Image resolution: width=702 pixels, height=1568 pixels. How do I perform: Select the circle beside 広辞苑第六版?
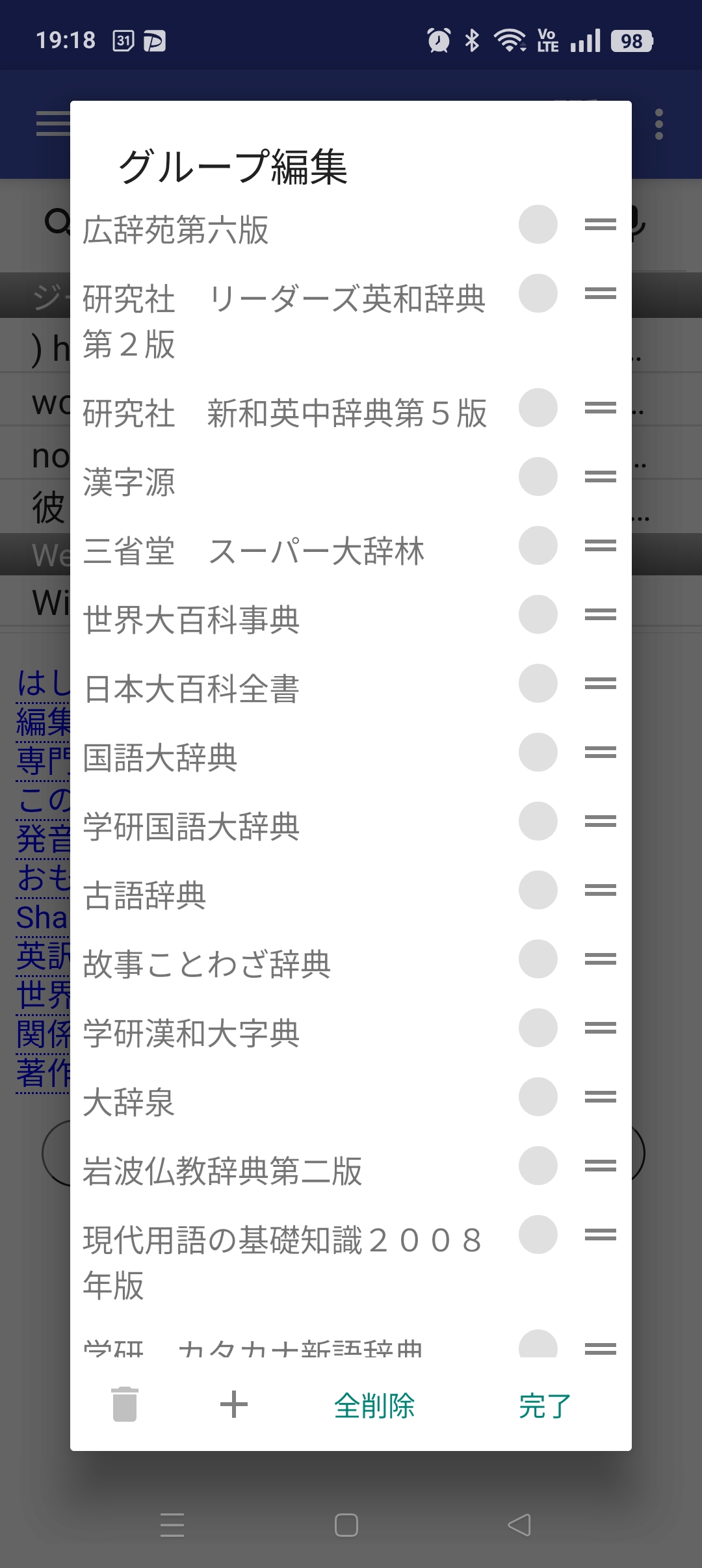coord(538,224)
